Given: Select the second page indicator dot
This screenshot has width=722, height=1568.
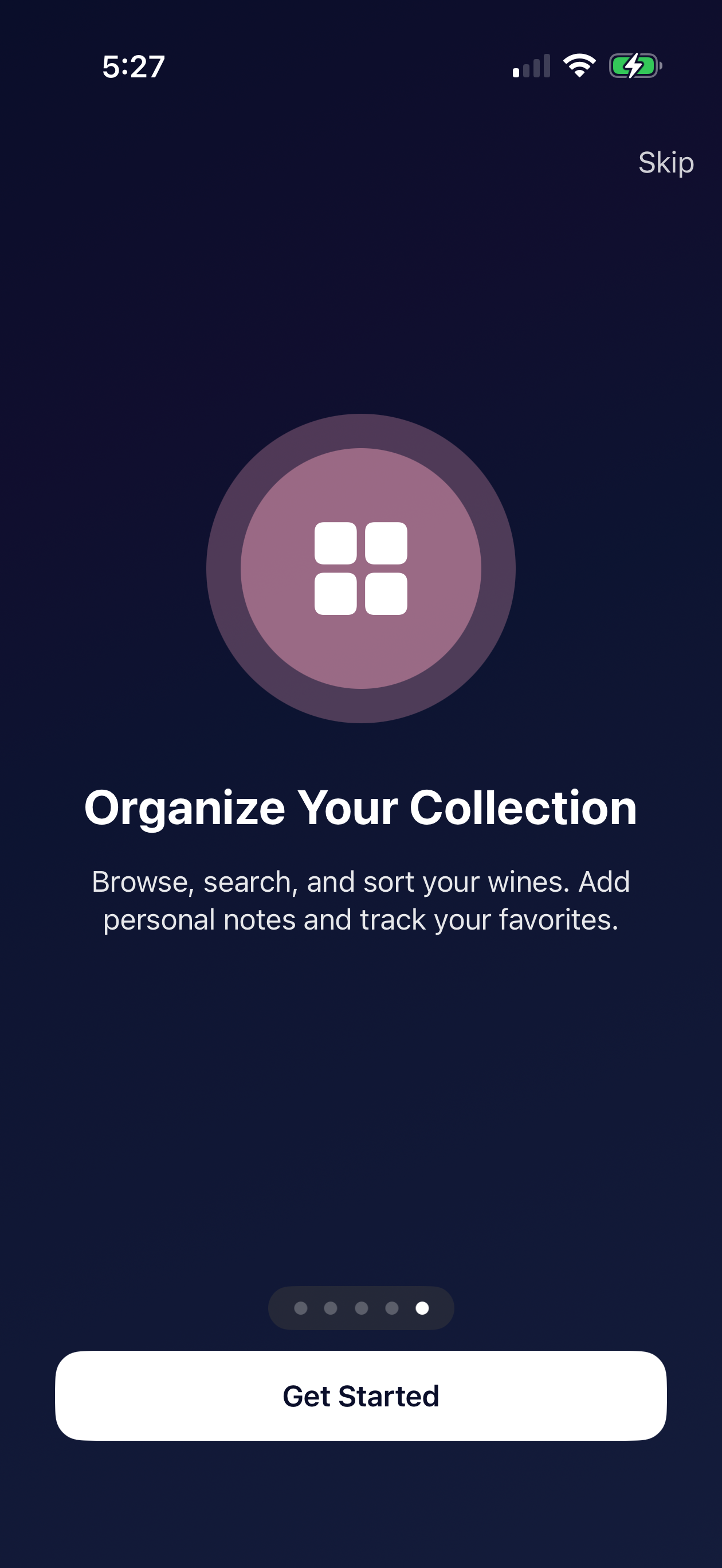Looking at the screenshot, I should (x=330, y=1307).
